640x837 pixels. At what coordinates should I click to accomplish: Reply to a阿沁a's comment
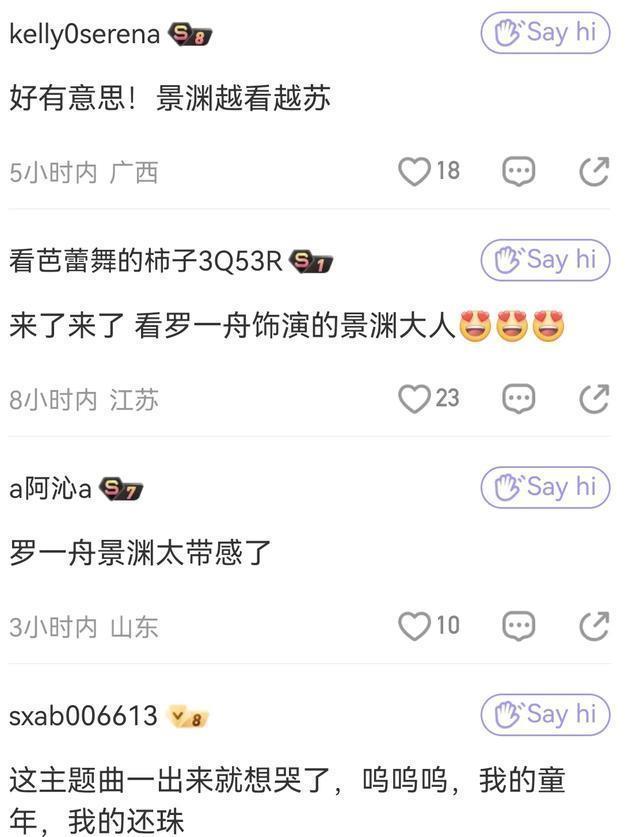tap(518, 626)
